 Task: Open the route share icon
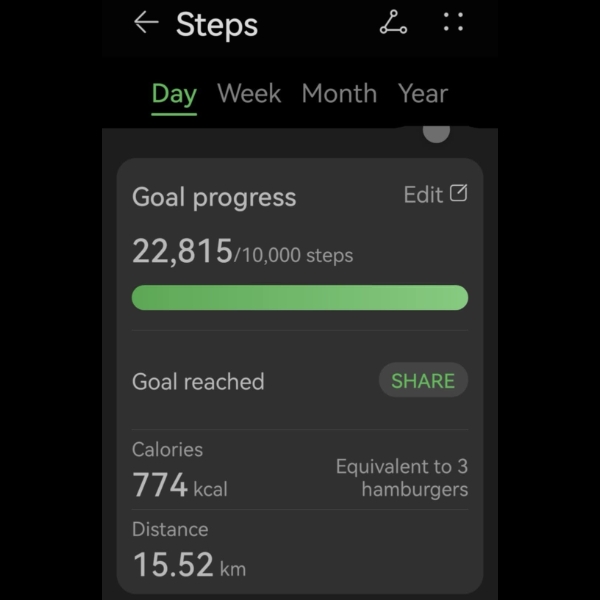(393, 23)
